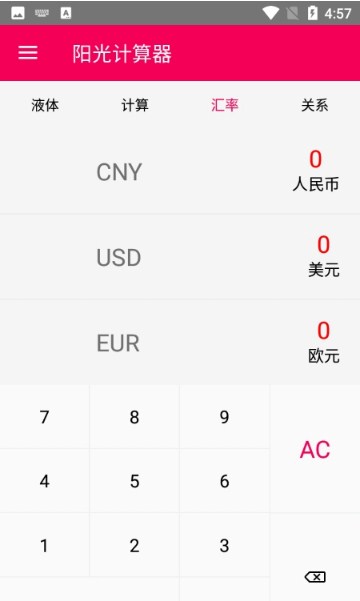Image resolution: width=360 pixels, height=601 pixels.
Task: Enter digit 3 on keypad
Action: [225, 545]
